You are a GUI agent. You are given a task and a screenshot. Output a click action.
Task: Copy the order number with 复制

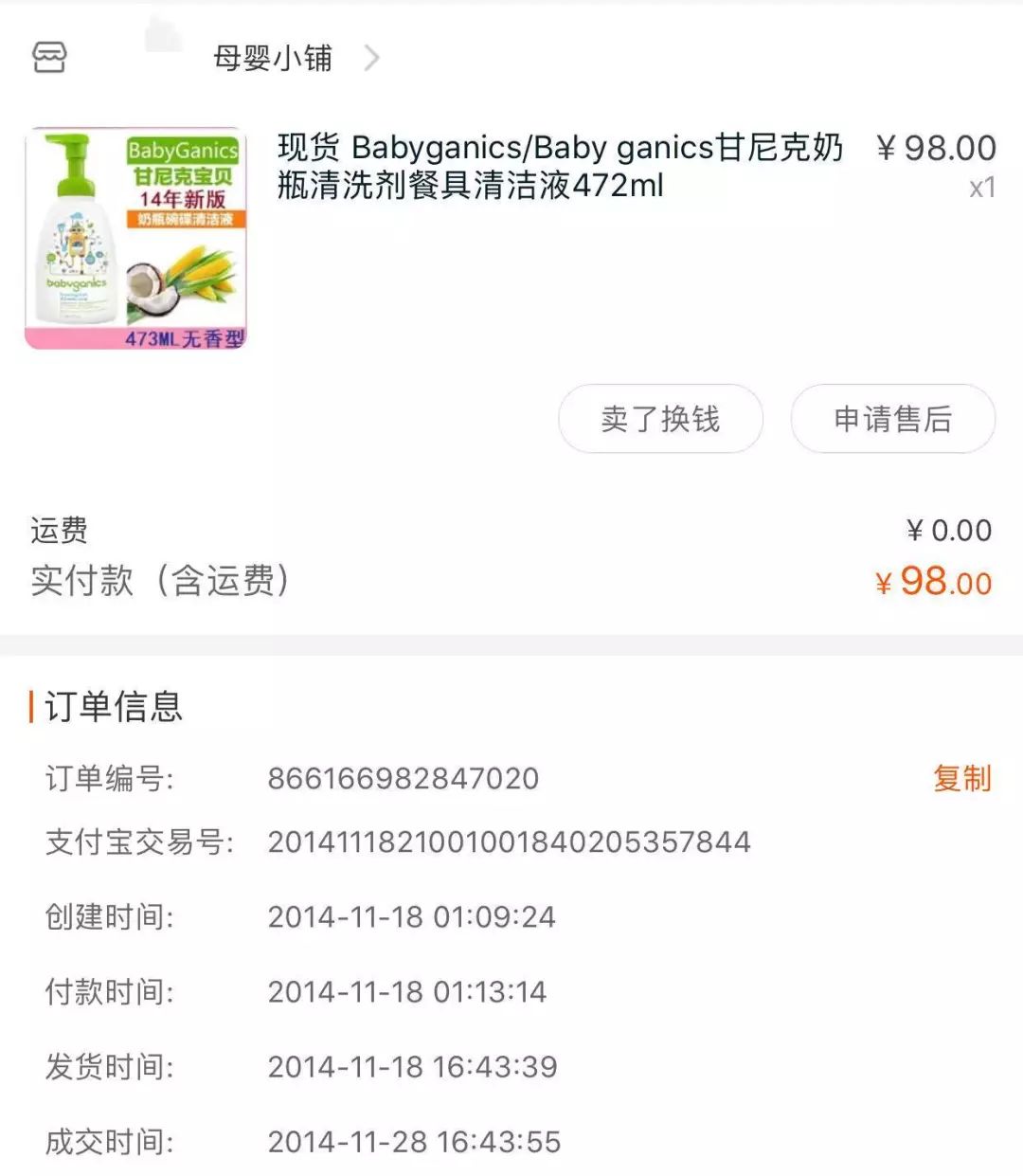click(961, 778)
